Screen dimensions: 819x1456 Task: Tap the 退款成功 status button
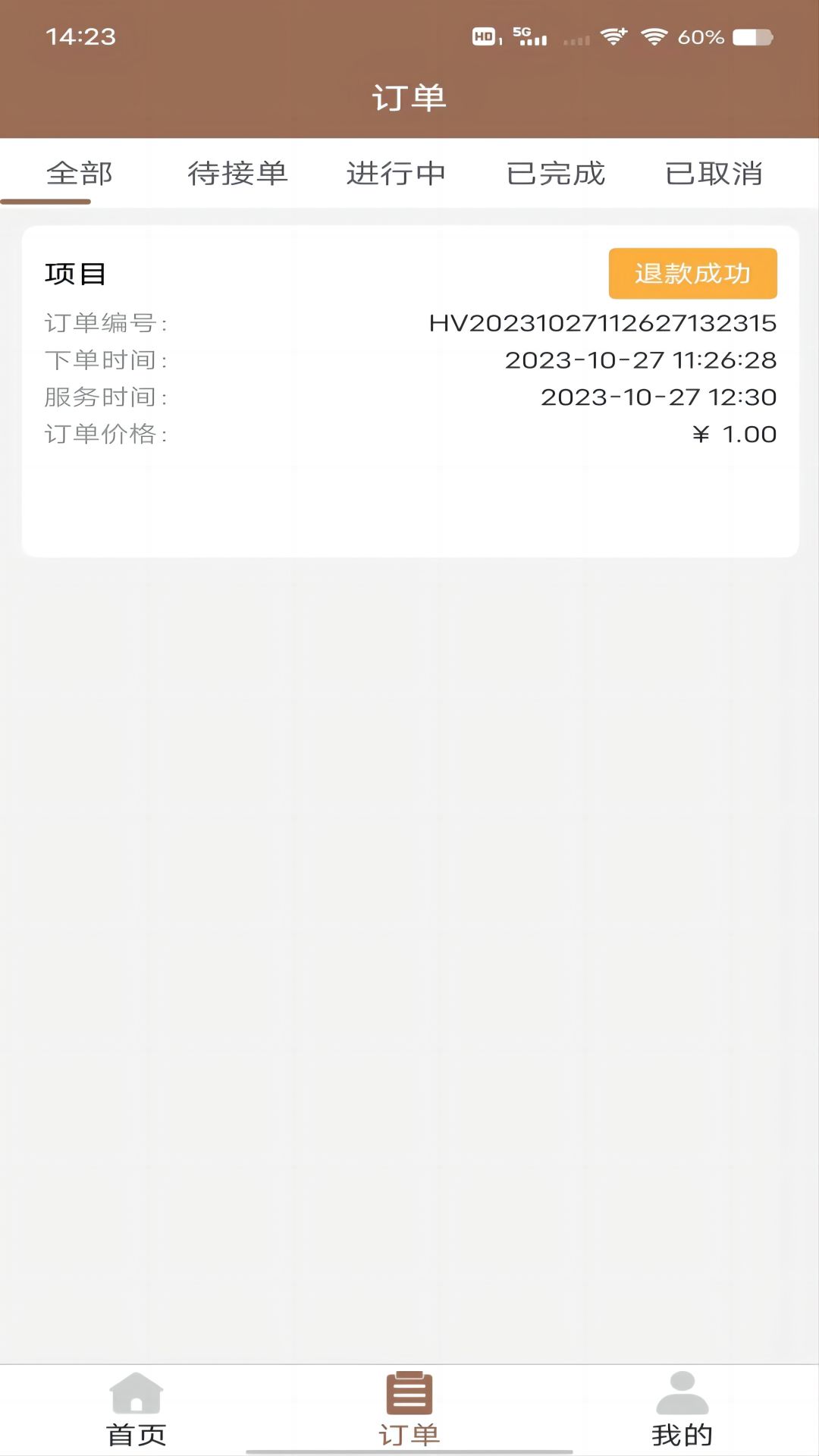click(x=692, y=274)
